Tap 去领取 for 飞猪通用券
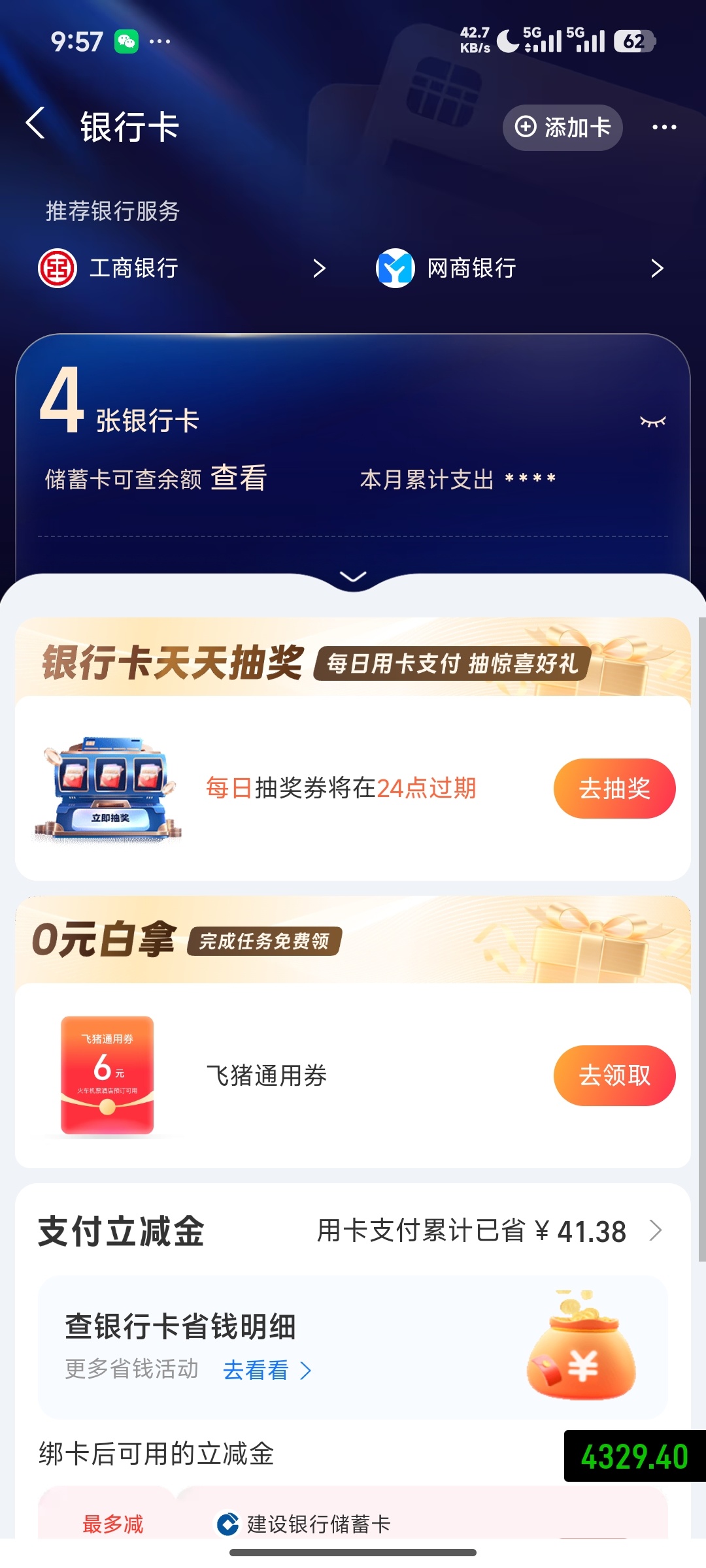 [614, 1075]
